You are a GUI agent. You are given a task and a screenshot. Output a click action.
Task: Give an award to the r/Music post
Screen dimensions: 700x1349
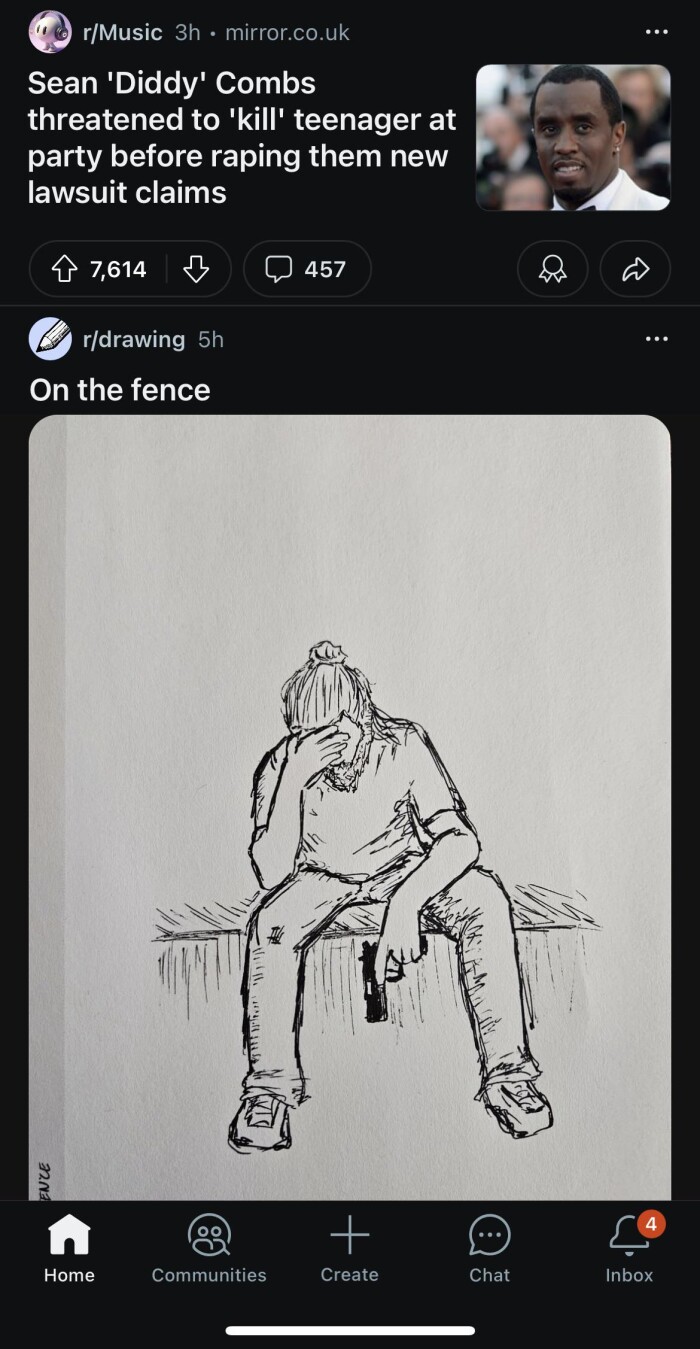point(552,269)
